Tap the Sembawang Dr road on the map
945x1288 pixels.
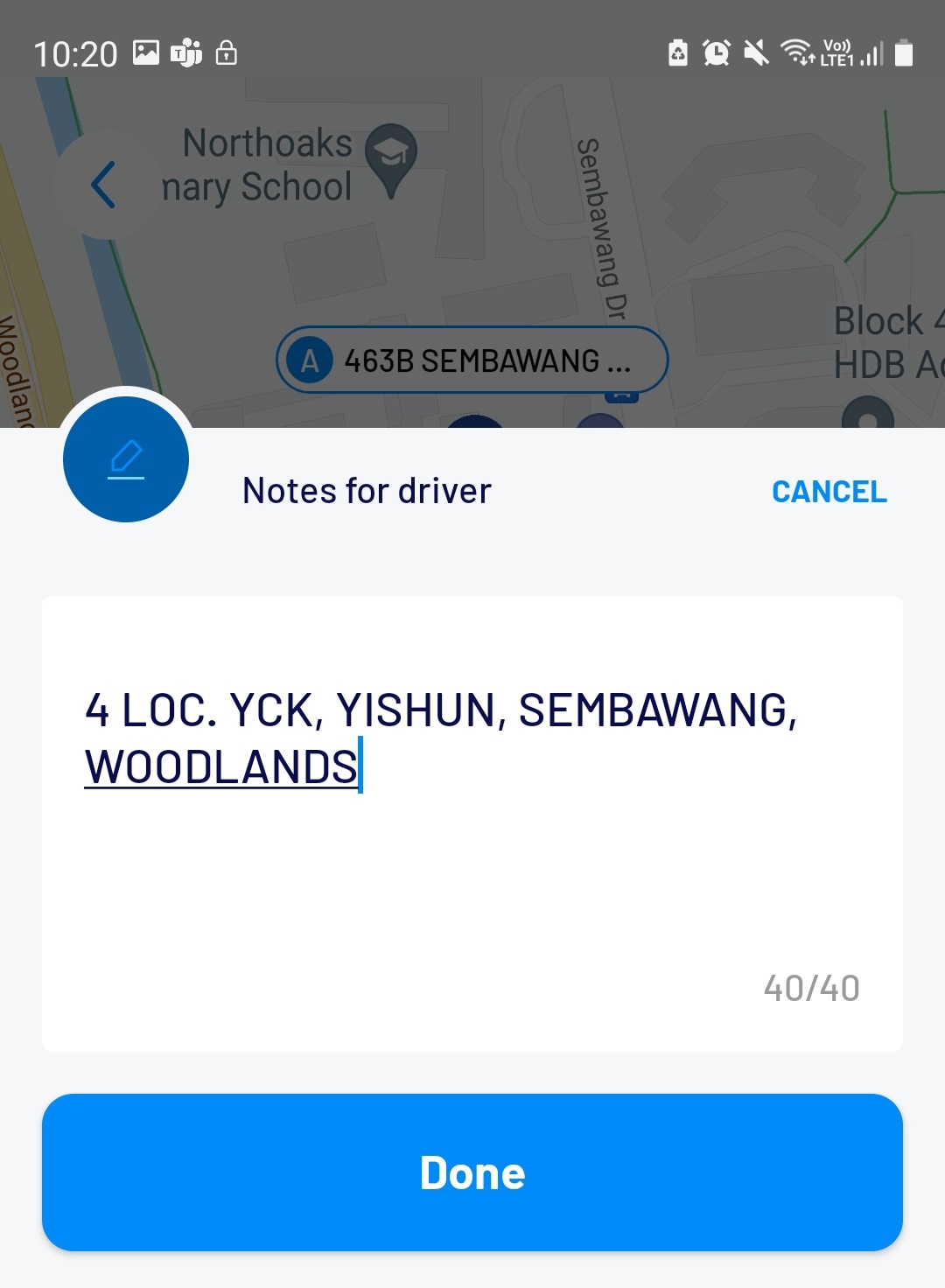point(599,227)
